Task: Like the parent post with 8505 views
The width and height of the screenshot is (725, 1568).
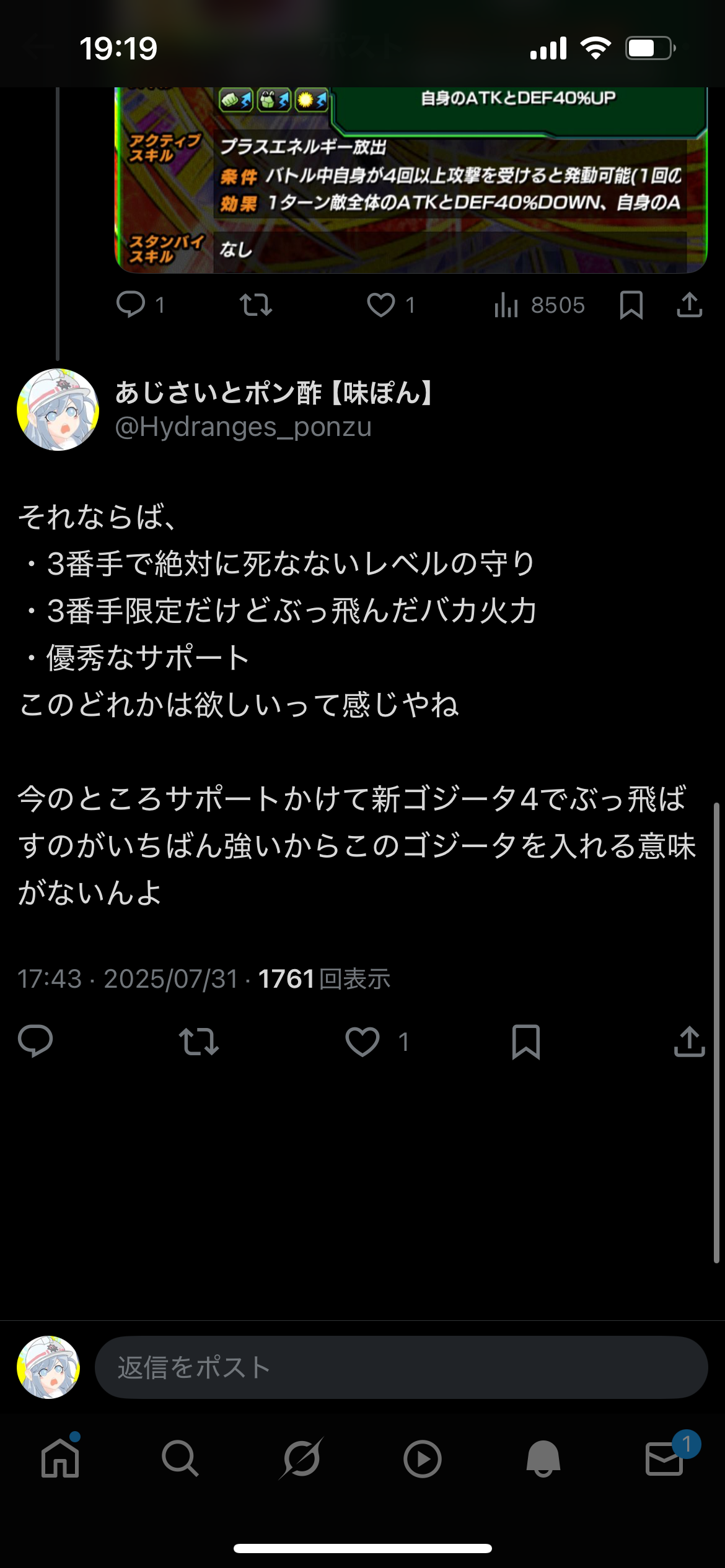Action: point(380,305)
